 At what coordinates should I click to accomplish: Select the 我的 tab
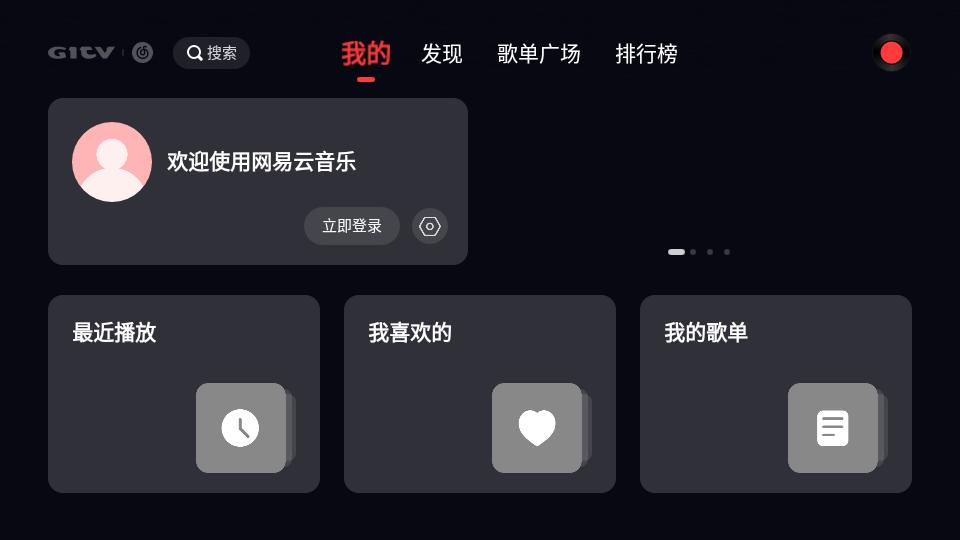click(366, 54)
